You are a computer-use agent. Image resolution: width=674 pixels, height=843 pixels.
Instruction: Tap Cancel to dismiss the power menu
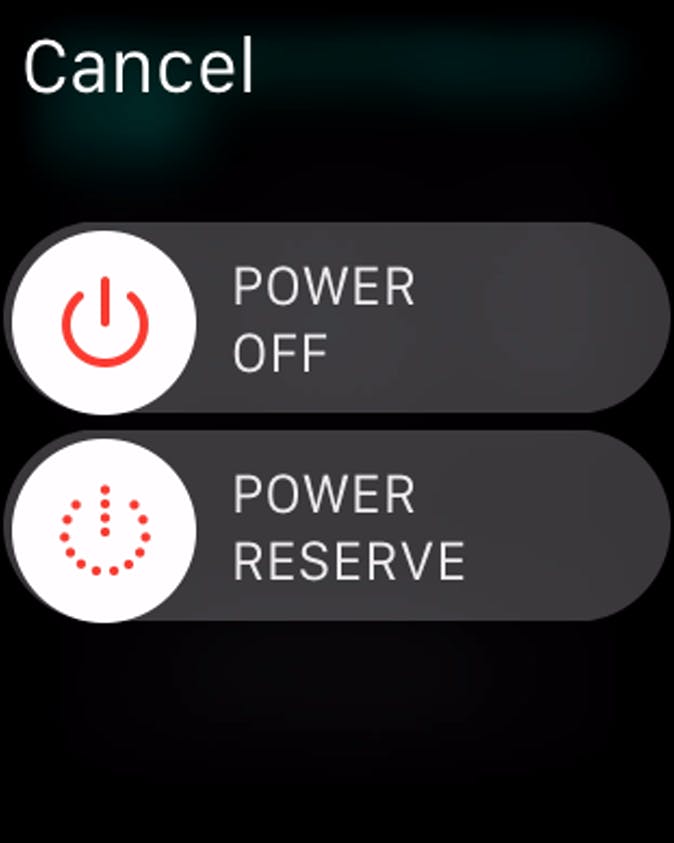click(138, 67)
